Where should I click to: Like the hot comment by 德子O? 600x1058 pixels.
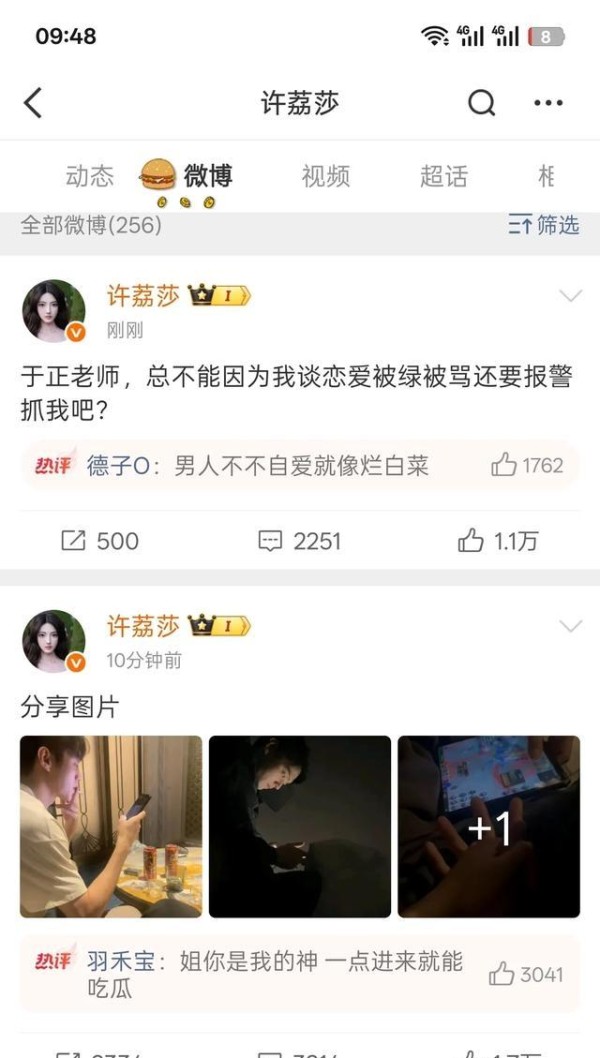pos(527,465)
